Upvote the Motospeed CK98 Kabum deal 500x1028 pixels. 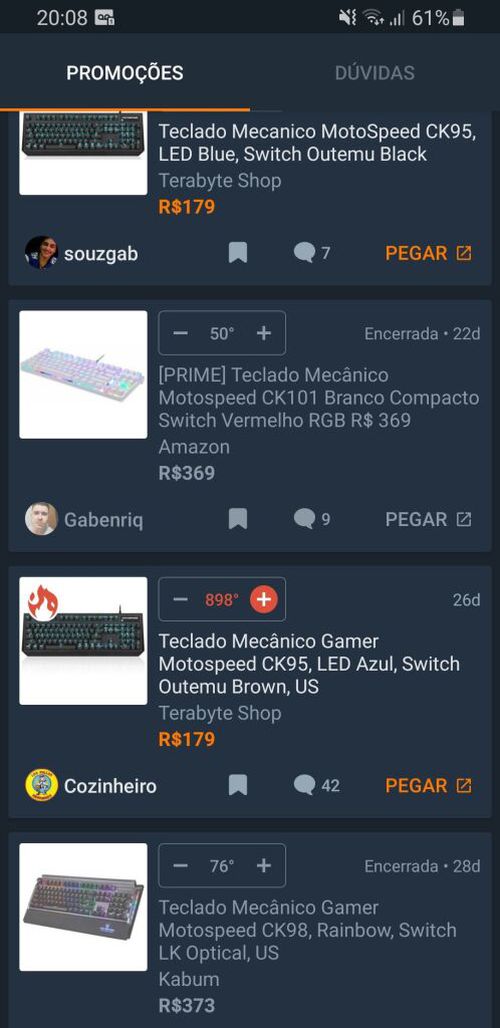[263, 866]
